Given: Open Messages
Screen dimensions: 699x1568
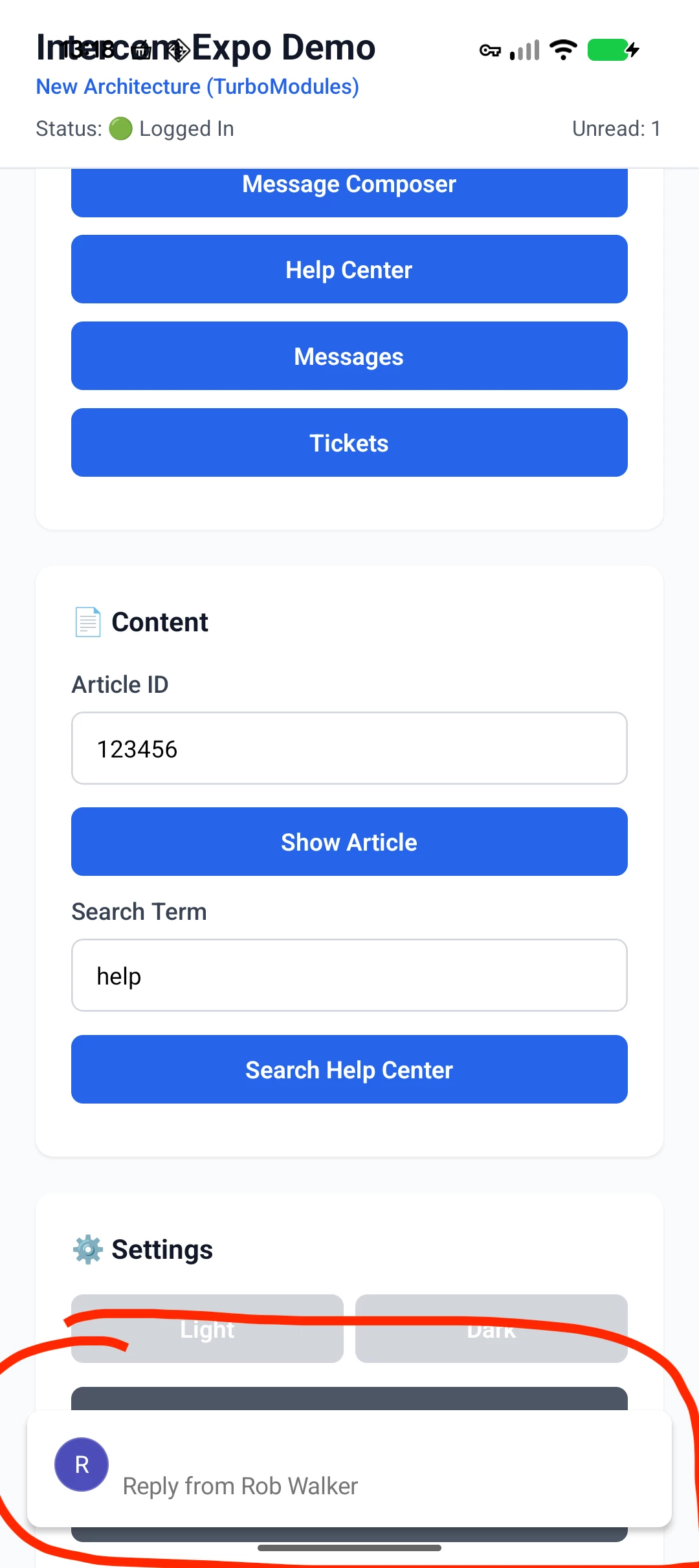Looking at the screenshot, I should [349, 356].
